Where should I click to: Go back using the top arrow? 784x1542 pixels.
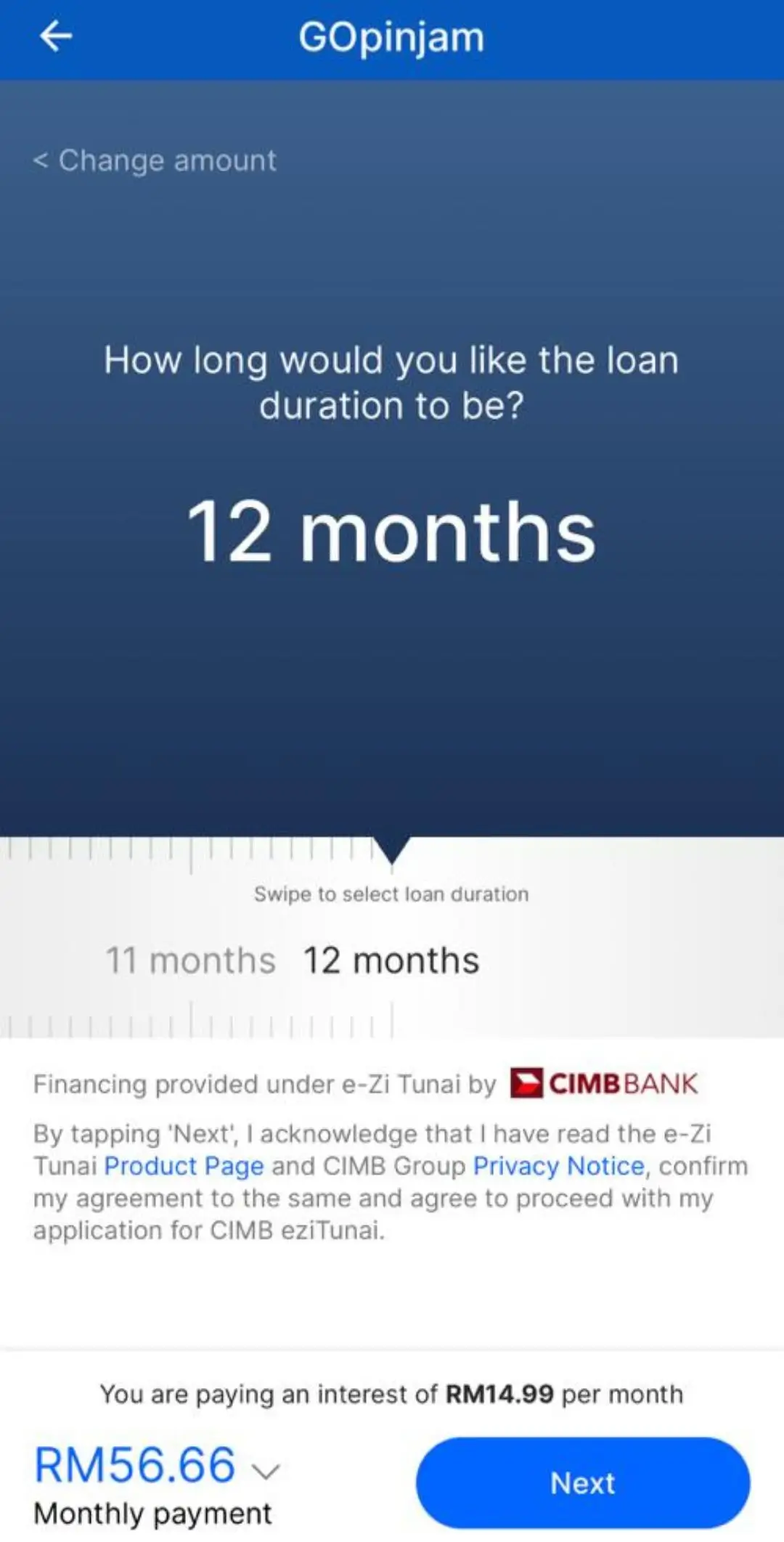pos(56,36)
